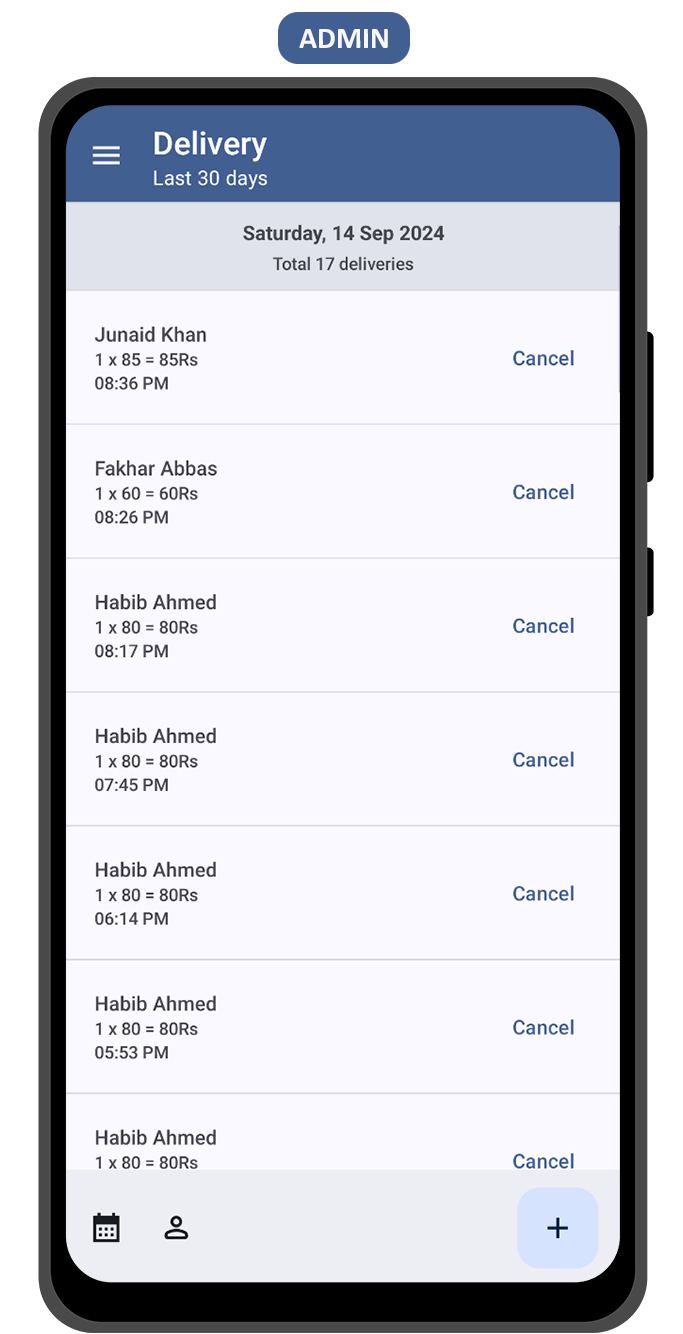
Task: Open the person profile icon
Action: click(x=176, y=1227)
